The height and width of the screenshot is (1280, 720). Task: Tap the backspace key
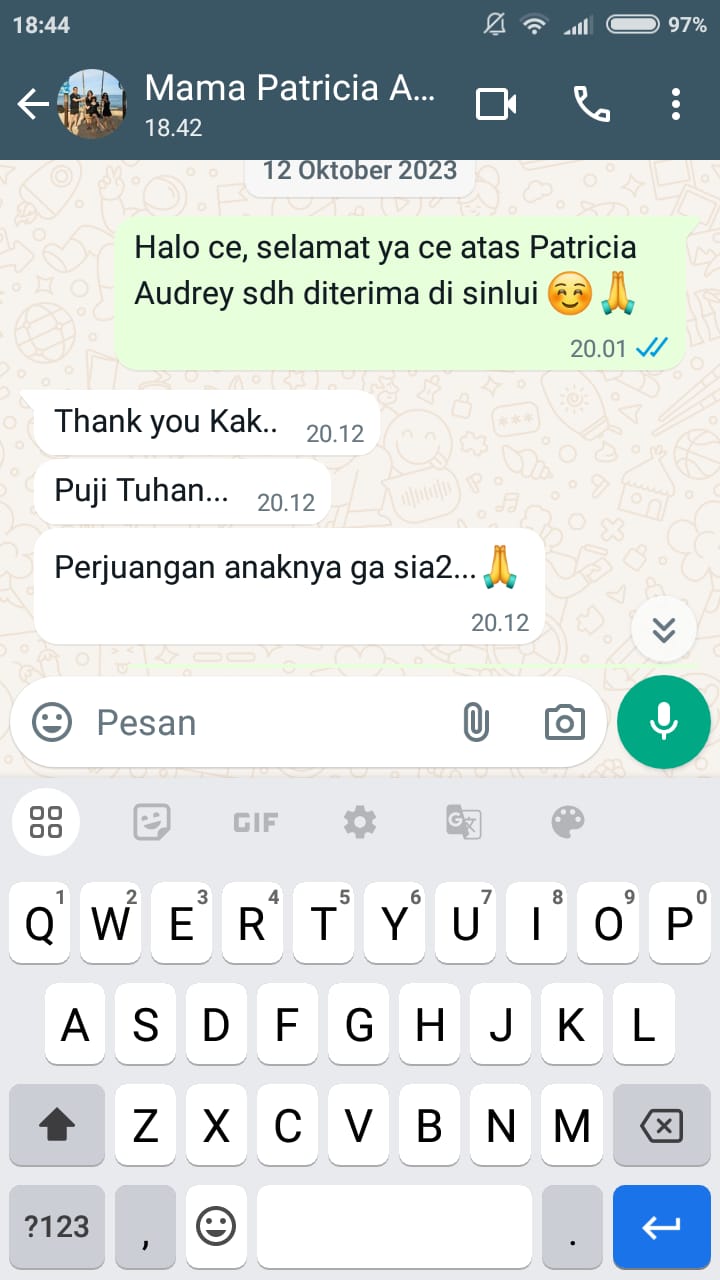[661, 1126]
